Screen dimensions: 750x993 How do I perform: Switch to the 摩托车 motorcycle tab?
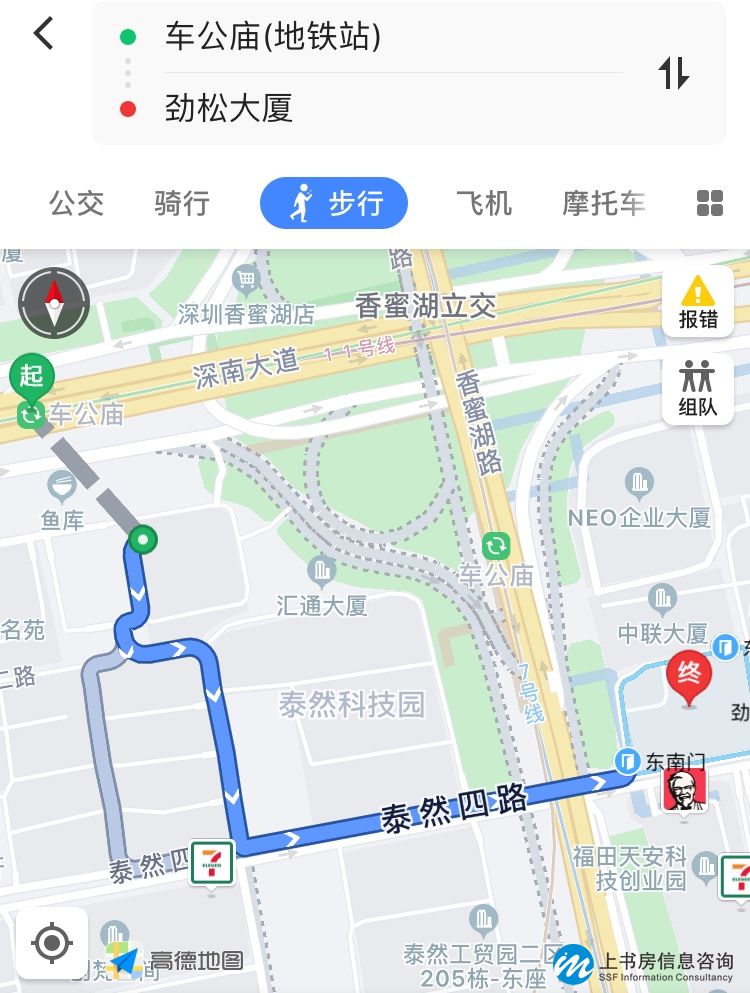(603, 204)
